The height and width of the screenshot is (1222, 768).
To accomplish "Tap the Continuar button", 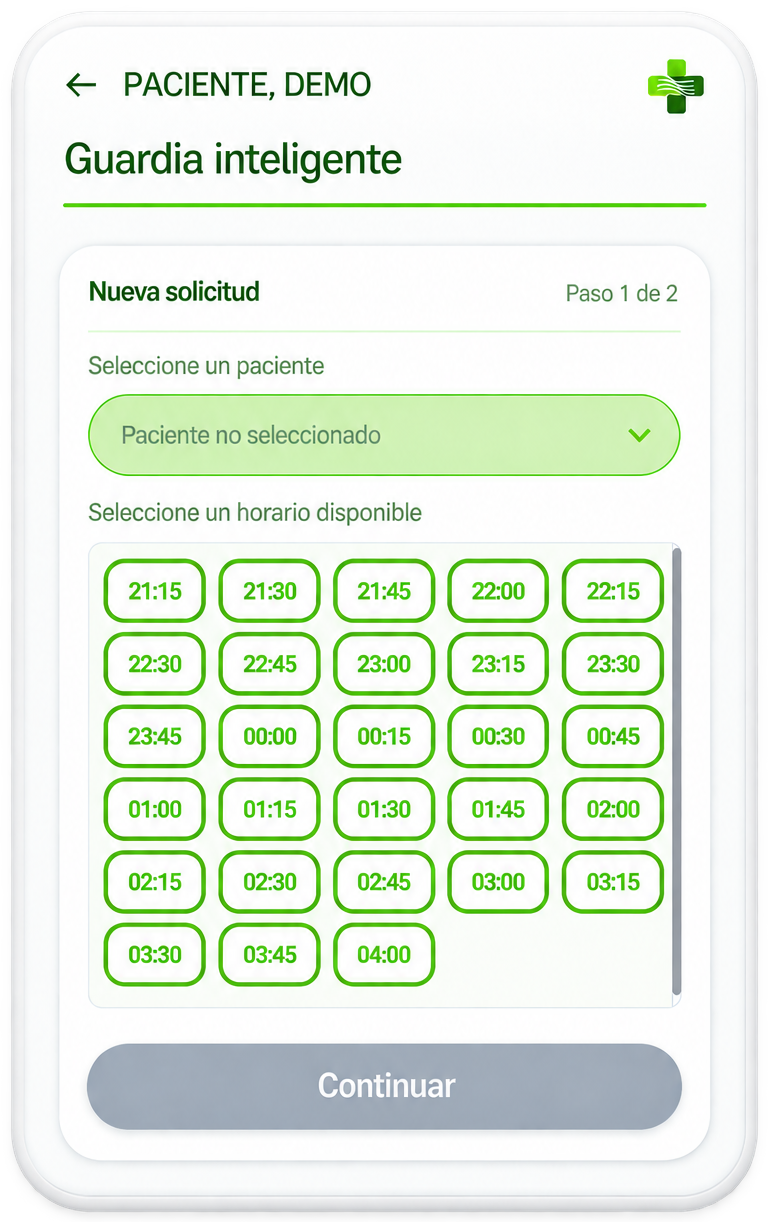I will click(x=384, y=1086).
